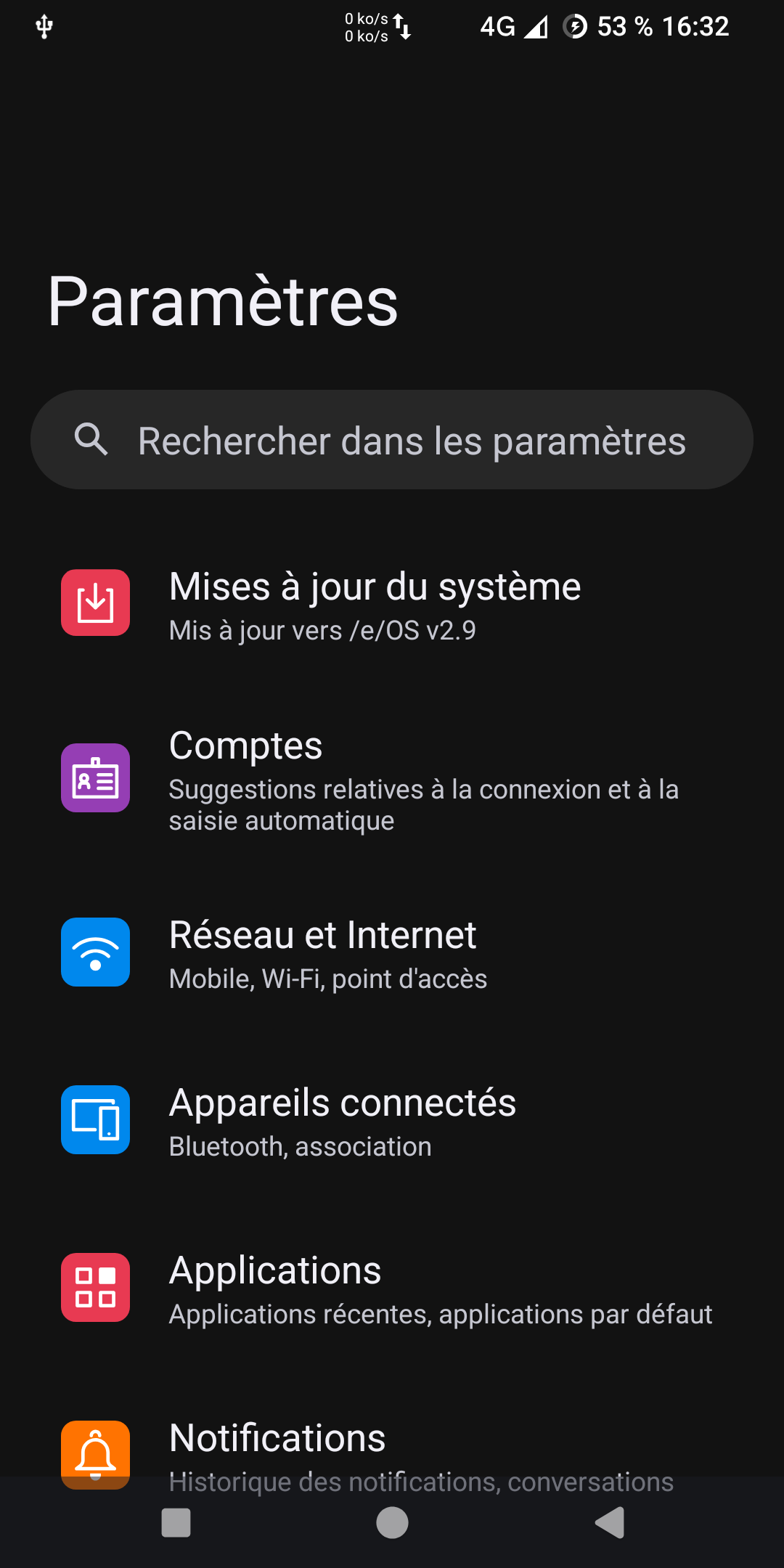The width and height of the screenshot is (784, 1568).
Task: Select the Applications row
Action: pos(392,1288)
